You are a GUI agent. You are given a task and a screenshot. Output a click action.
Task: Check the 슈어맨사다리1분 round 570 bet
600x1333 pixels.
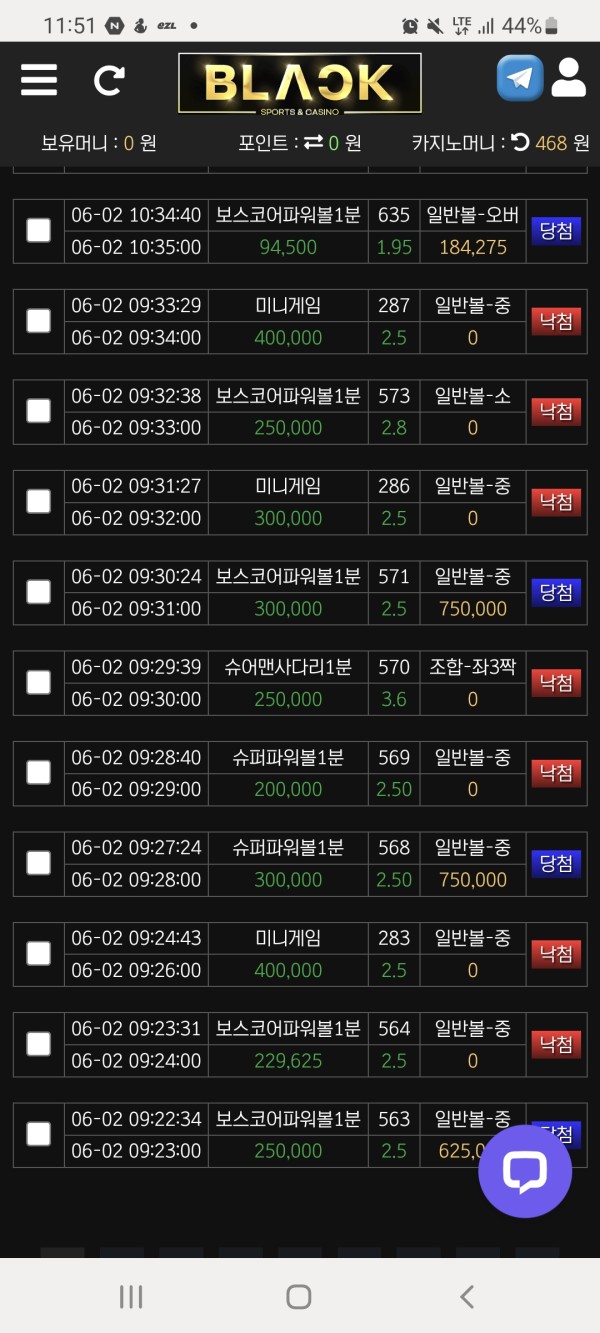38,682
